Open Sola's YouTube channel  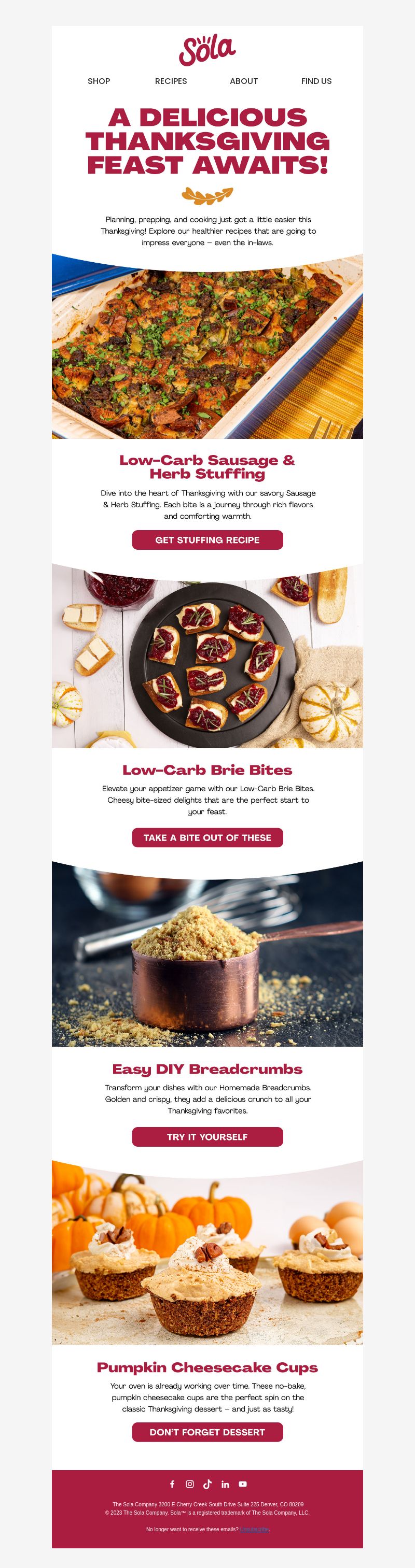coord(243,1484)
